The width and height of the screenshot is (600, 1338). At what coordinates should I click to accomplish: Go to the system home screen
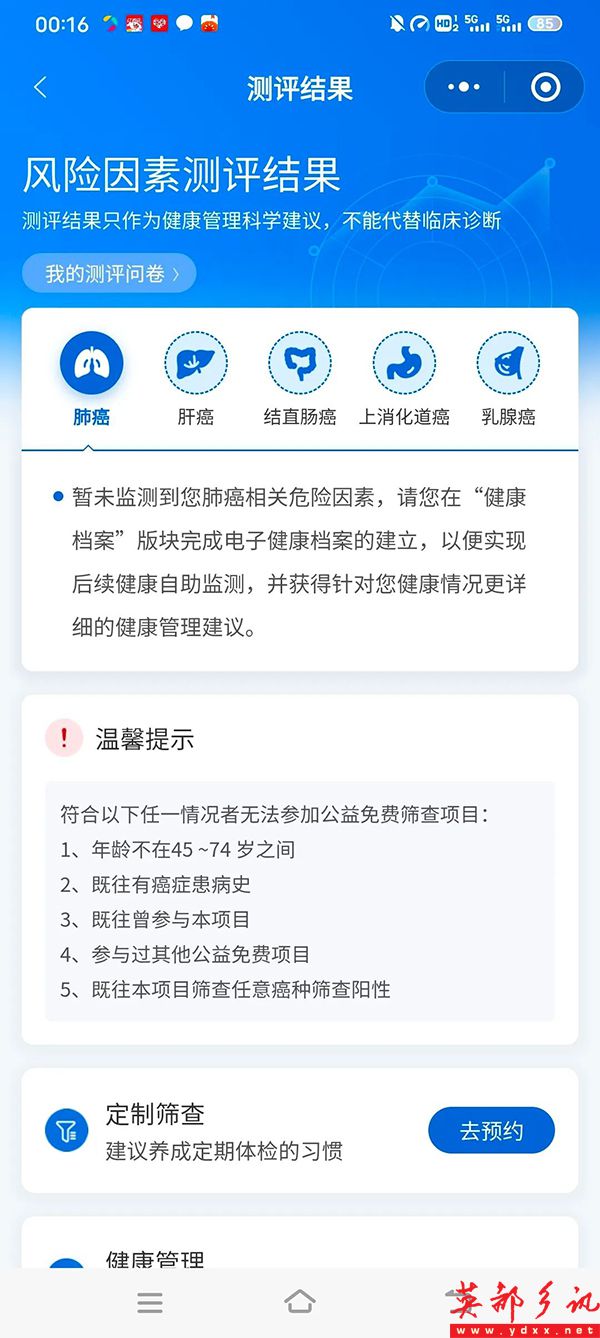(300, 1302)
